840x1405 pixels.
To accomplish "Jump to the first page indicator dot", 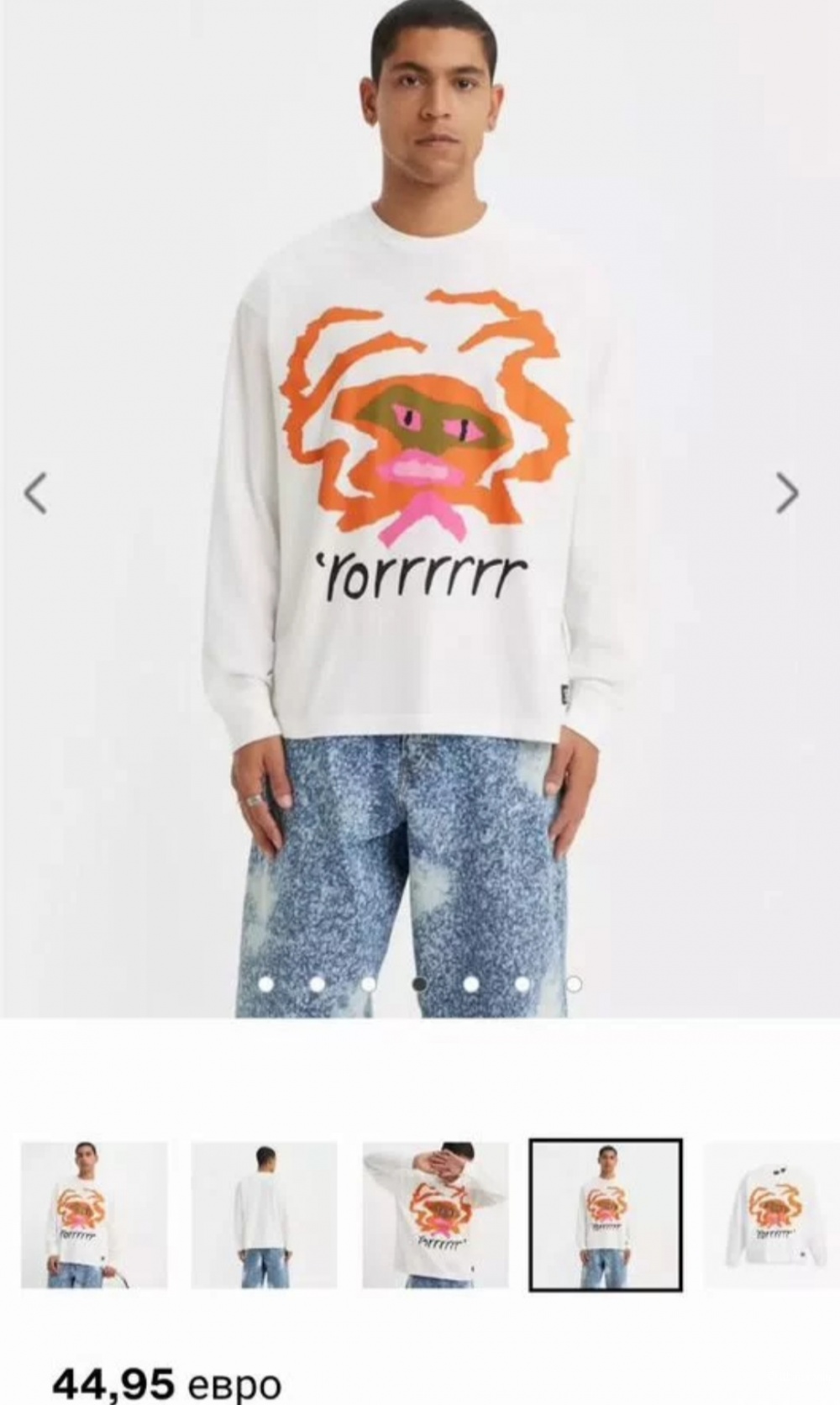I will pyautogui.click(x=266, y=983).
